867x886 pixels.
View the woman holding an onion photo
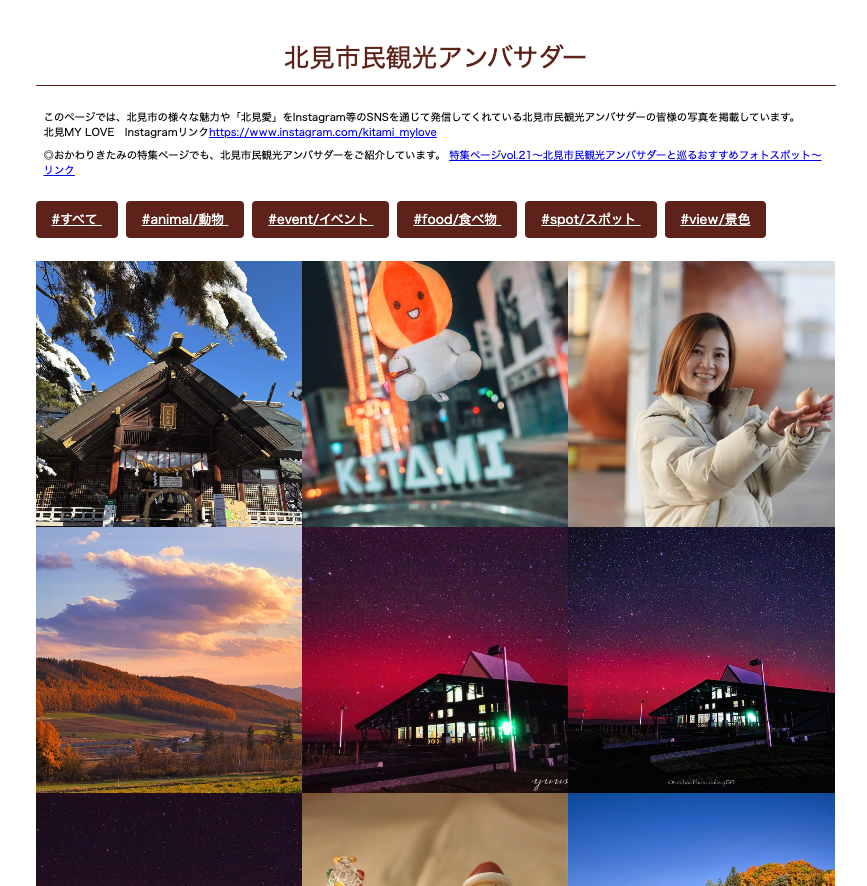(701, 394)
